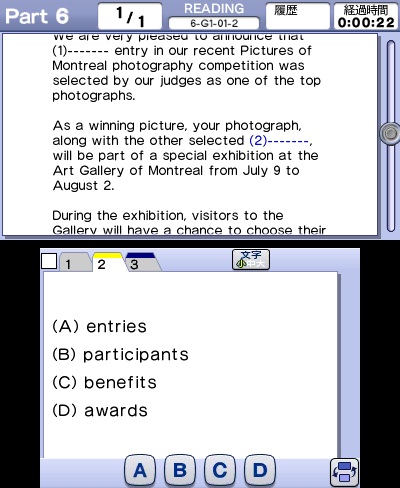Jump to blank (2) in the passage

point(279,141)
